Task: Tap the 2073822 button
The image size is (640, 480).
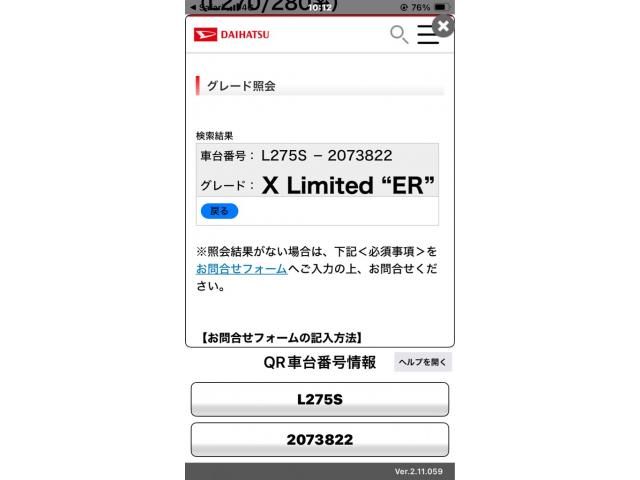Action: [320, 439]
